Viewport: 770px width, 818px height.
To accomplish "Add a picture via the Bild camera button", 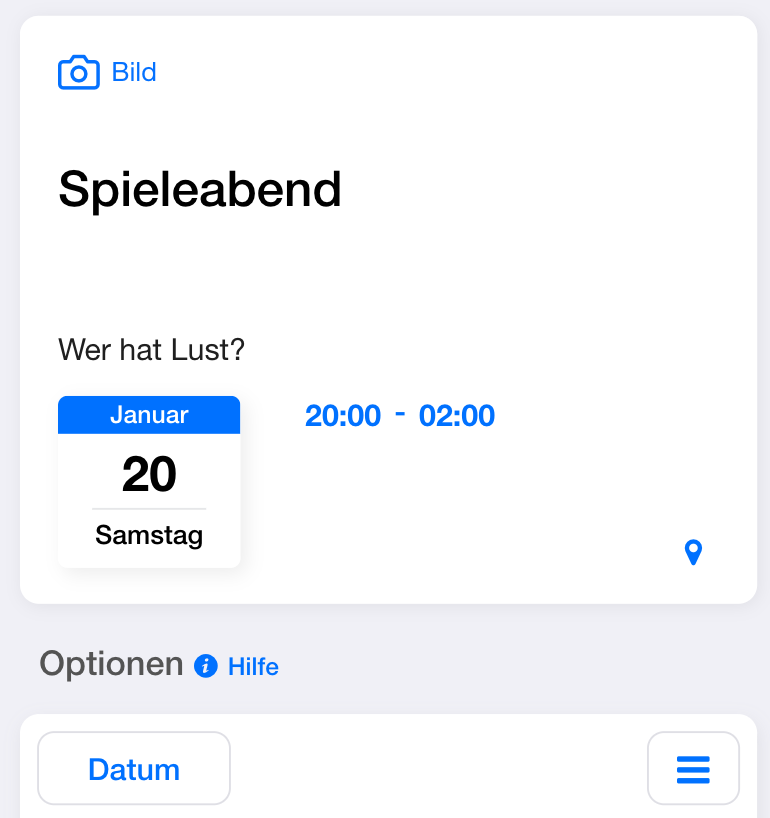I will pos(107,73).
